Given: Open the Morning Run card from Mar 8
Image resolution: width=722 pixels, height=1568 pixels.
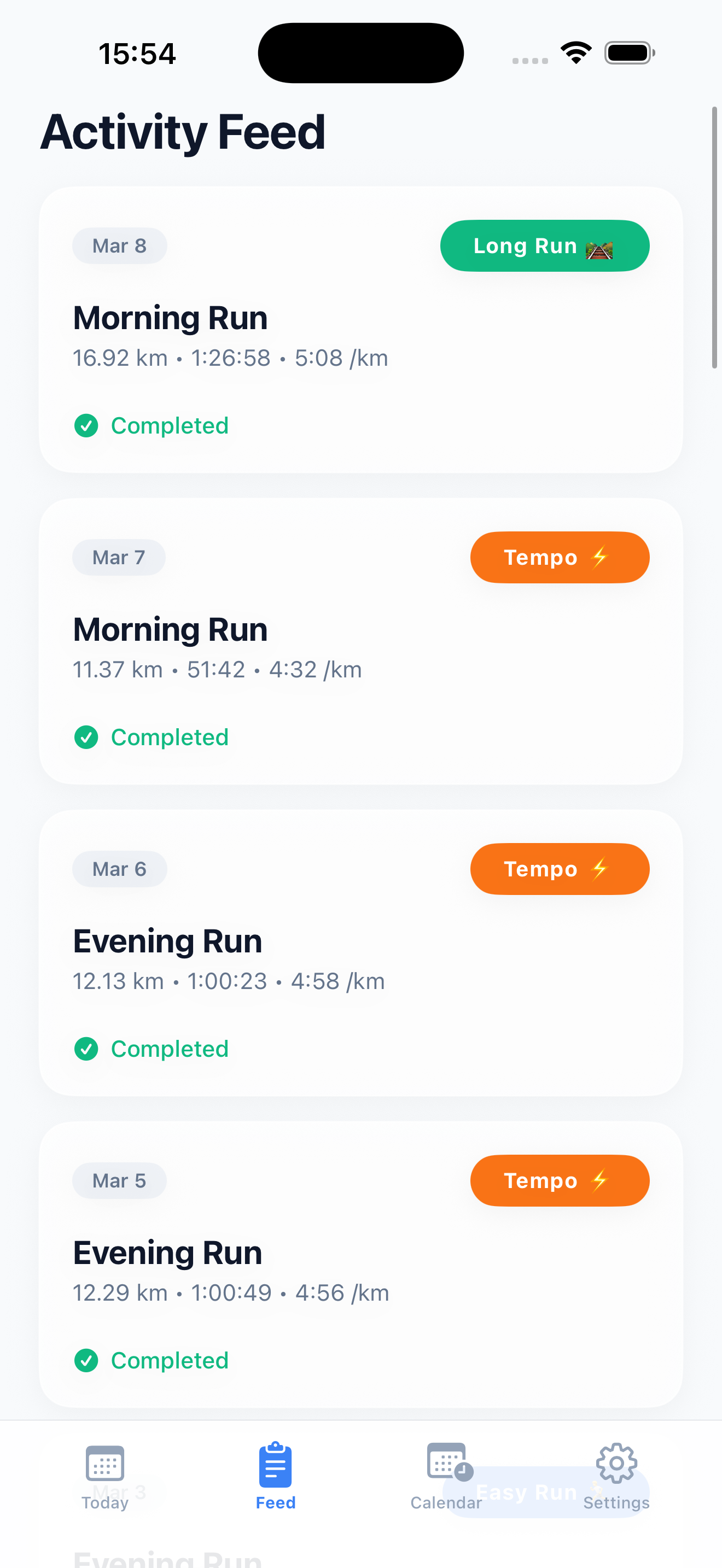Looking at the screenshot, I should click(x=361, y=329).
